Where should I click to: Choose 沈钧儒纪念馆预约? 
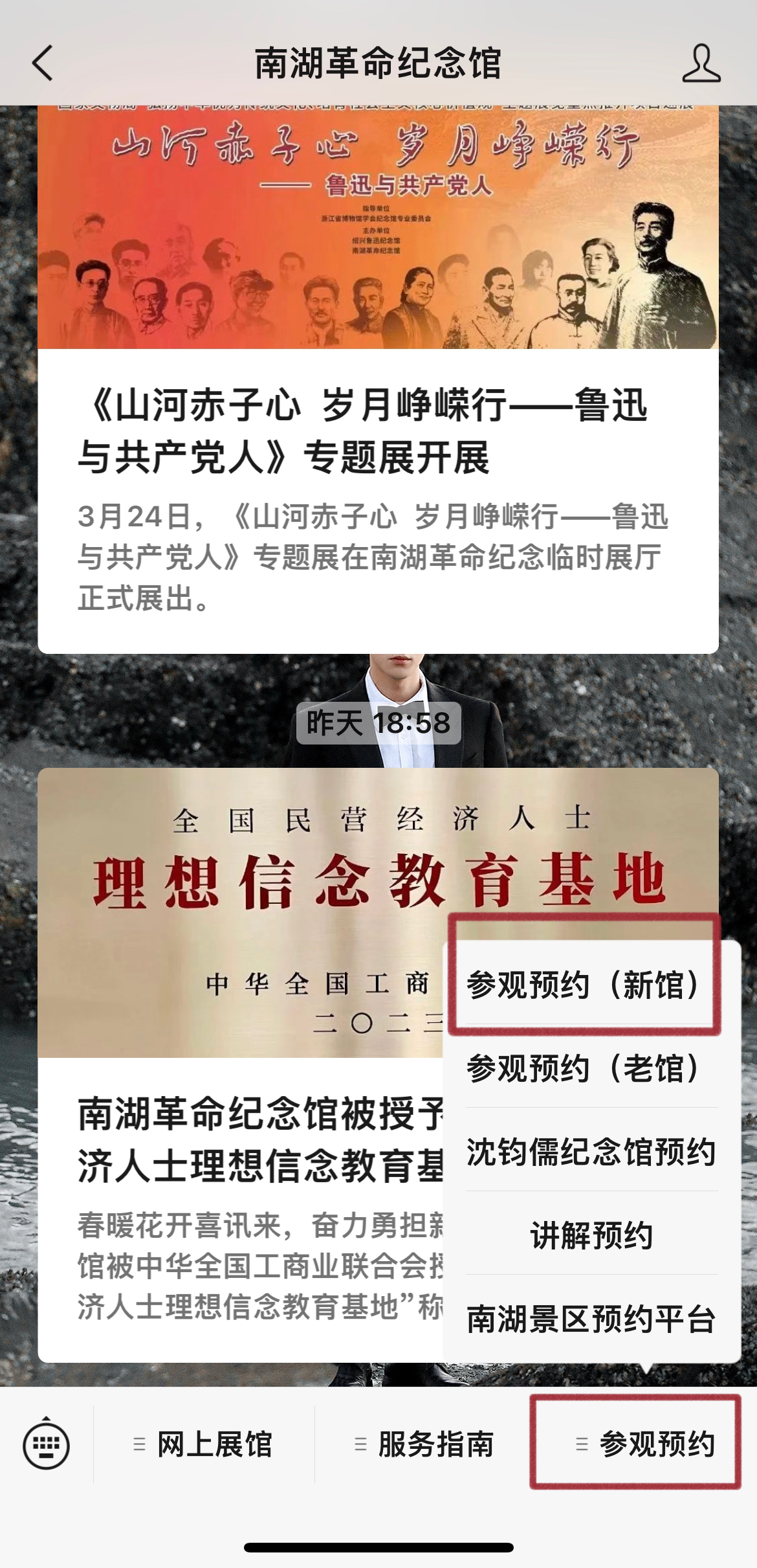point(590,1152)
